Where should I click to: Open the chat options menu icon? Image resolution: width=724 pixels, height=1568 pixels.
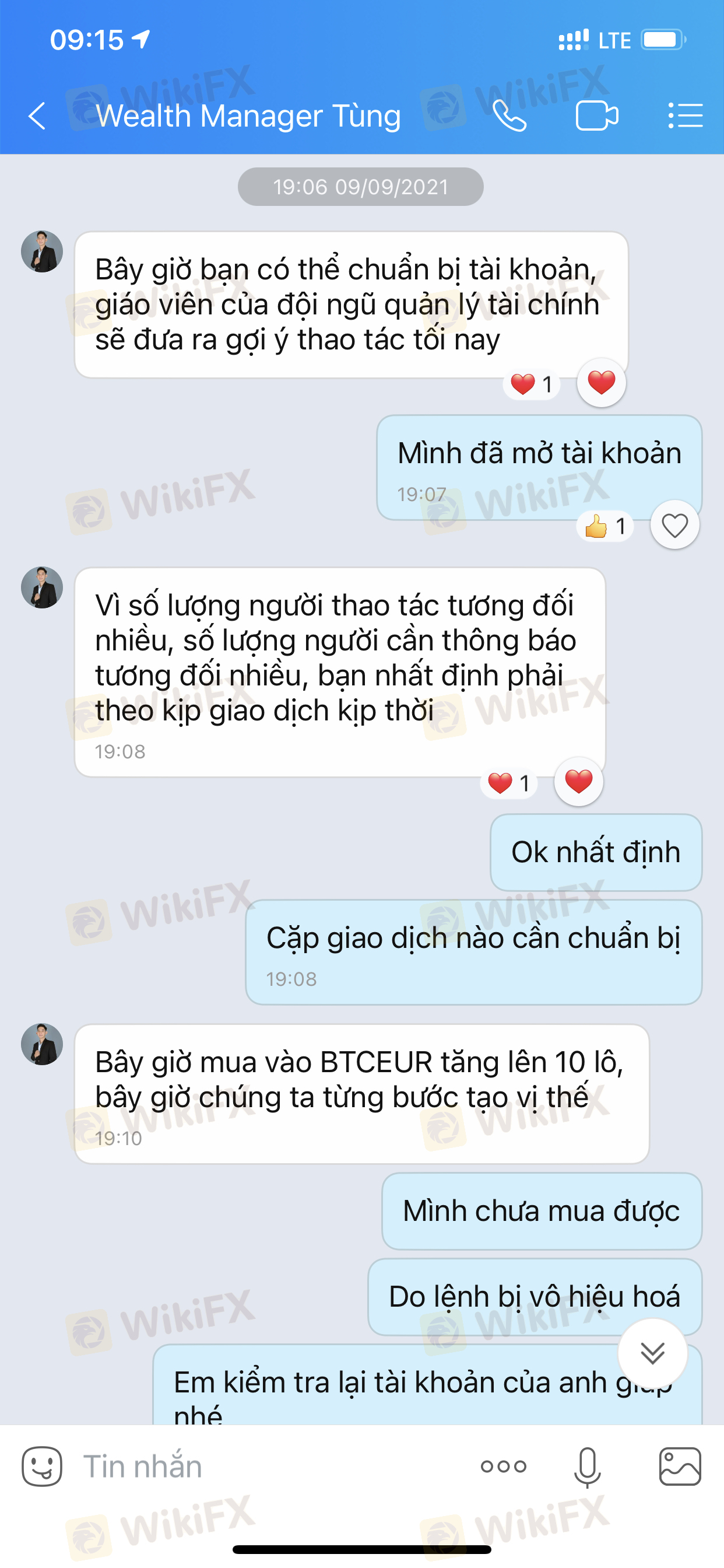point(685,116)
